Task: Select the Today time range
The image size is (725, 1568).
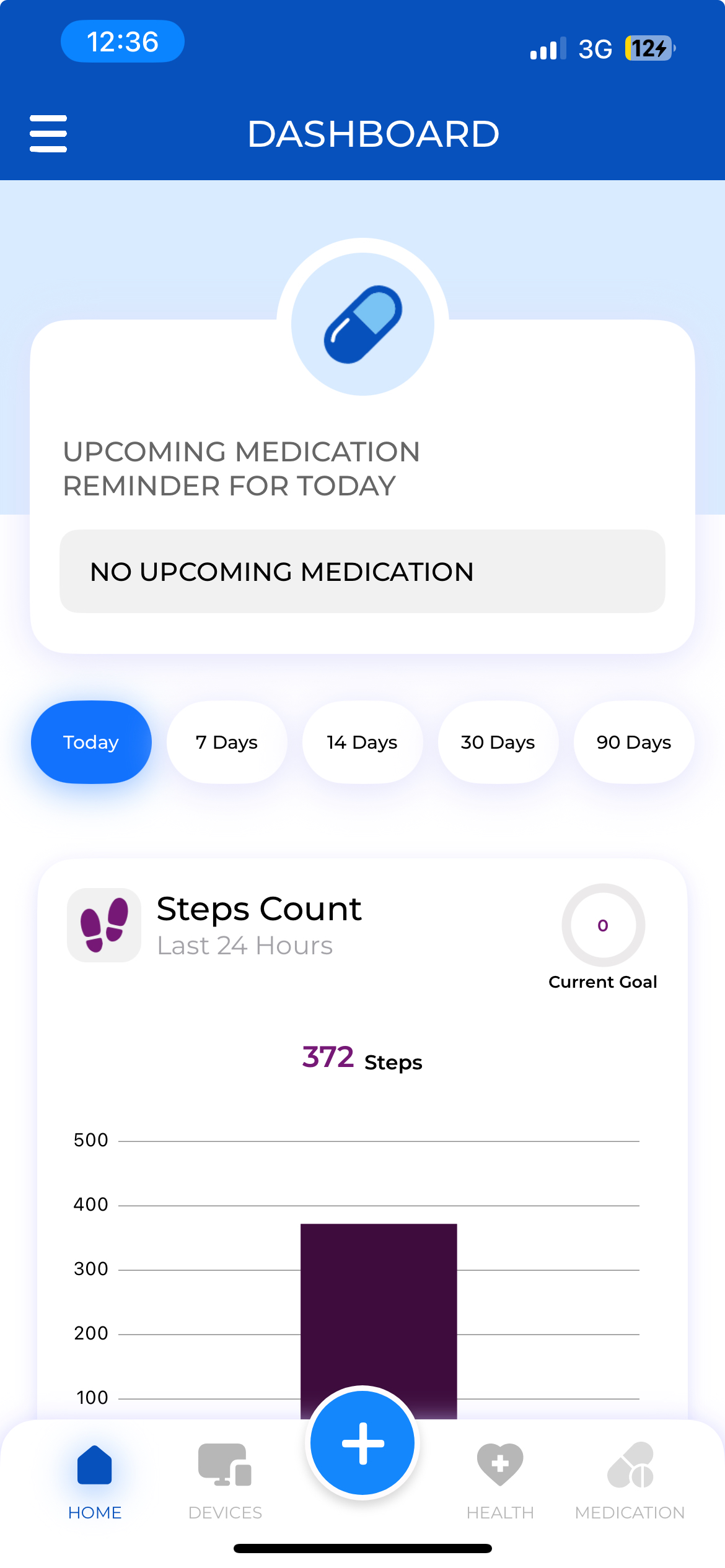Action: pyautogui.click(x=91, y=742)
